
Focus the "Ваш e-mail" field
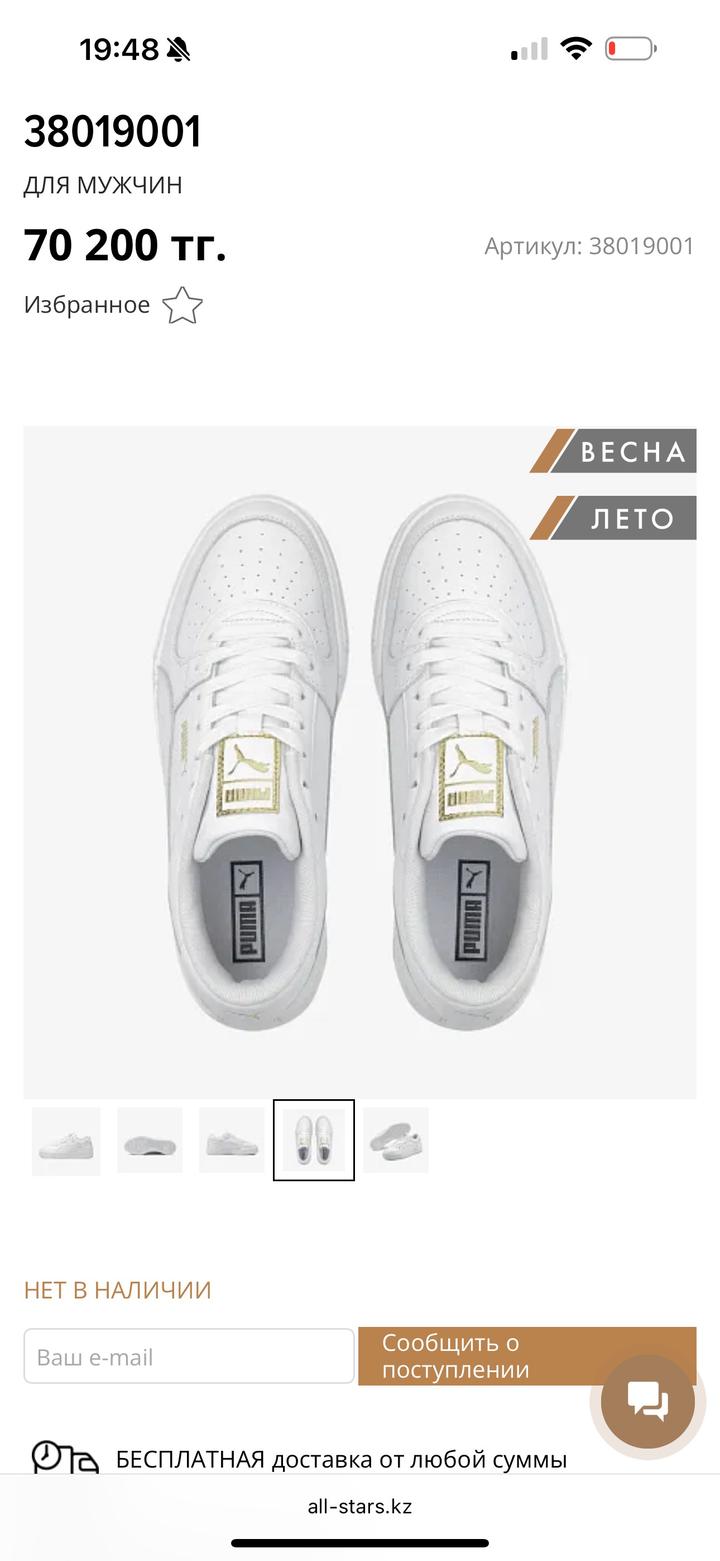click(189, 1357)
